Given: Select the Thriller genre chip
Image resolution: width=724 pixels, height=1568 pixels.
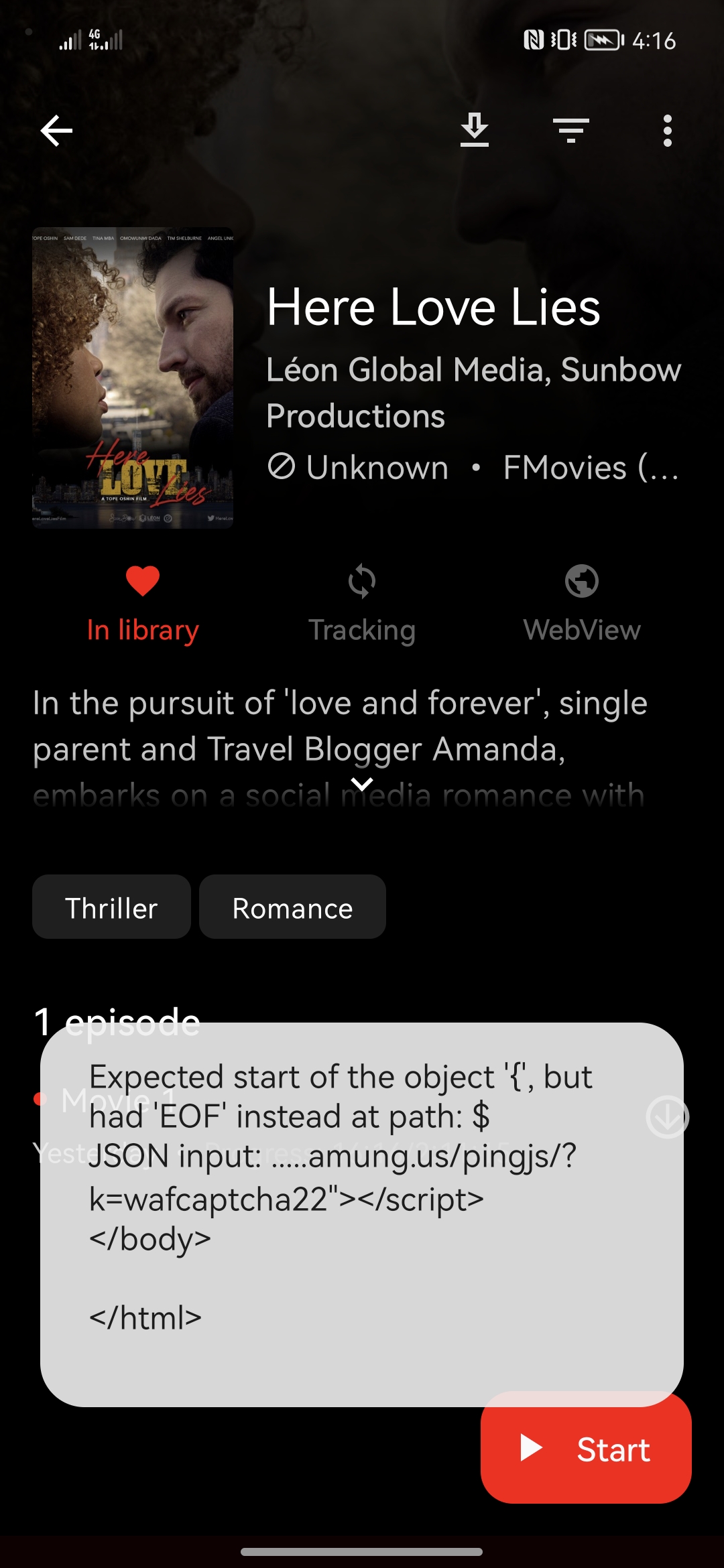Looking at the screenshot, I should 111,907.
